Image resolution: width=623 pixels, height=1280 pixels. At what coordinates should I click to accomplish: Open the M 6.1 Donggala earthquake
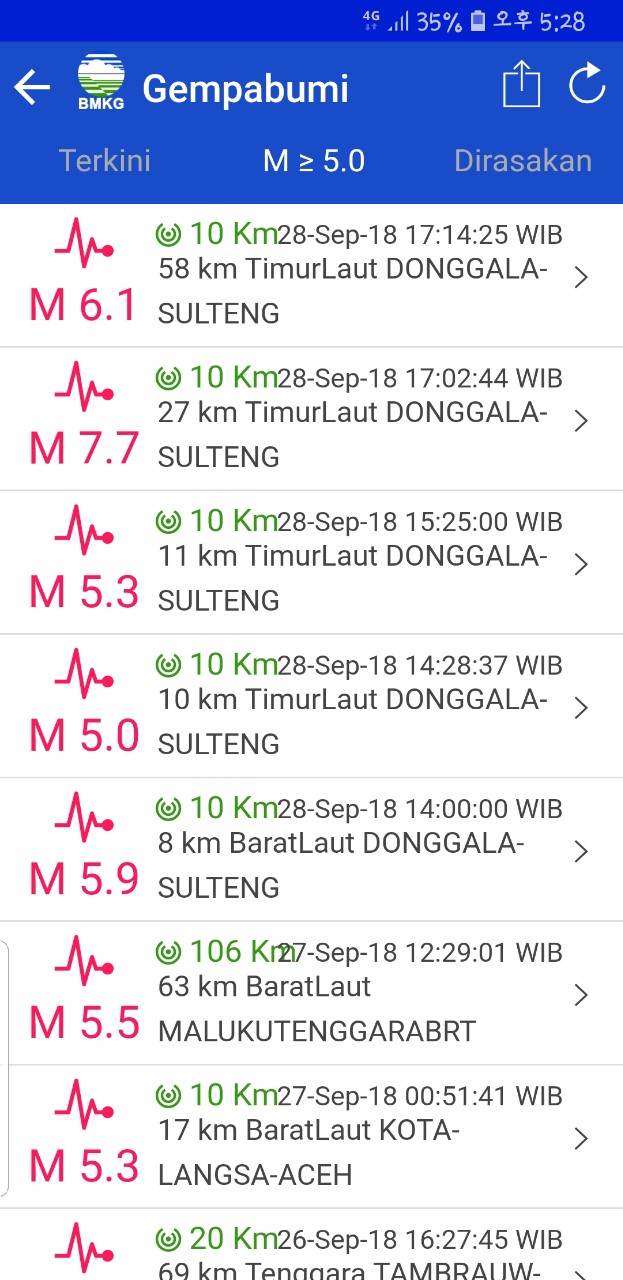coord(311,276)
